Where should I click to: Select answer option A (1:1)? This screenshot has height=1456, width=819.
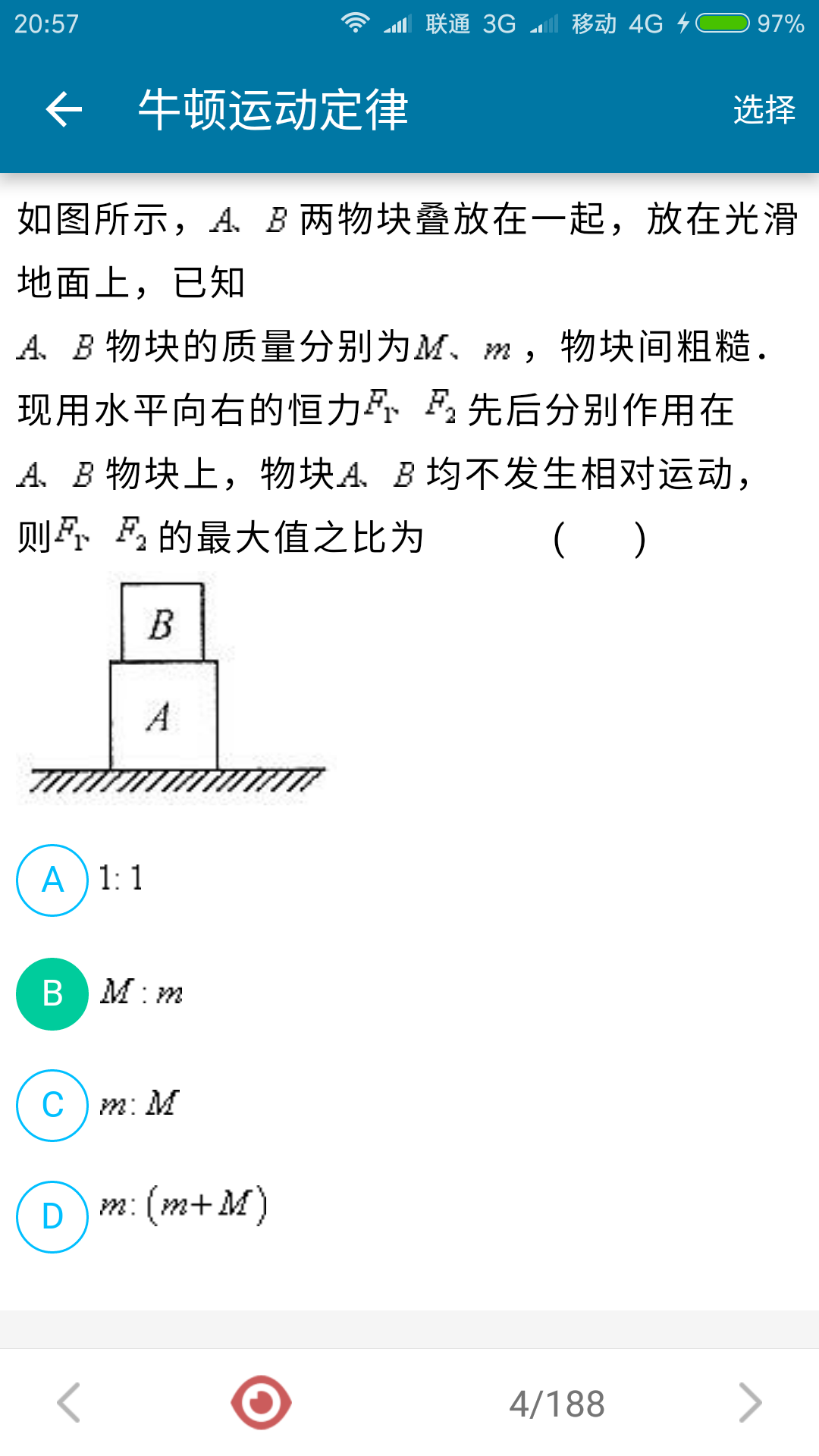pyautogui.click(x=52, y=880)
